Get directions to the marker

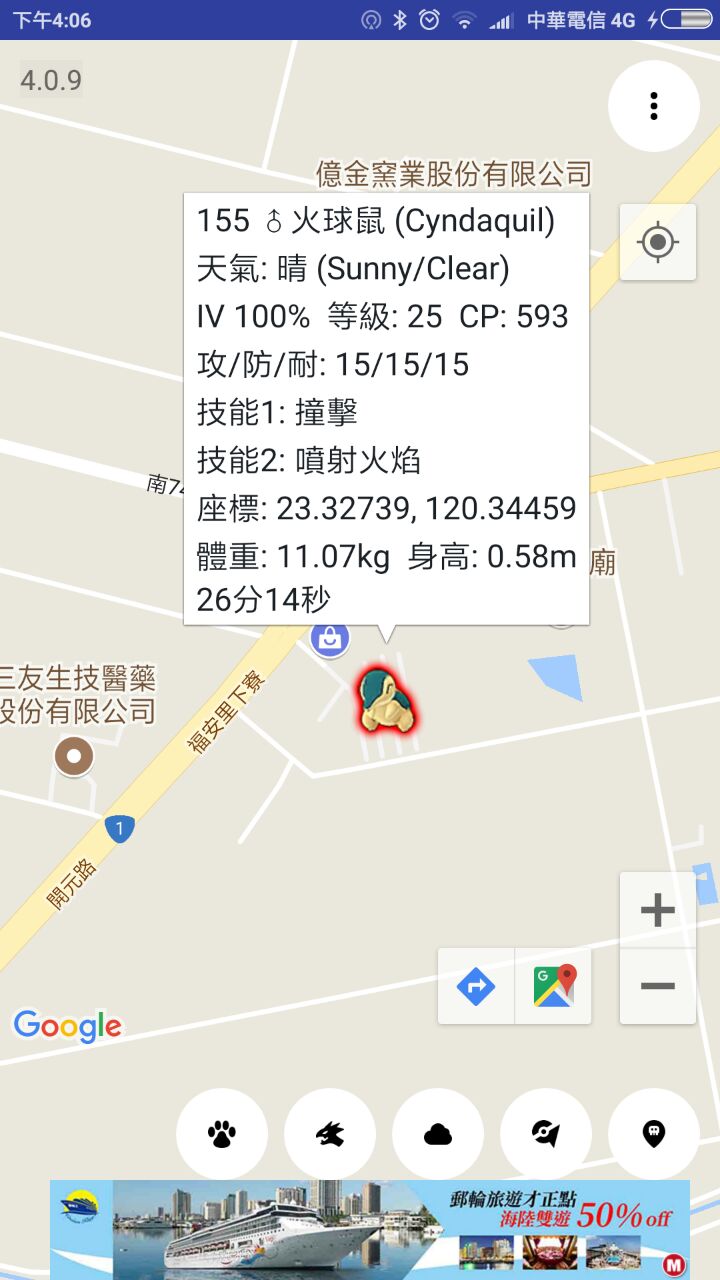476,987
